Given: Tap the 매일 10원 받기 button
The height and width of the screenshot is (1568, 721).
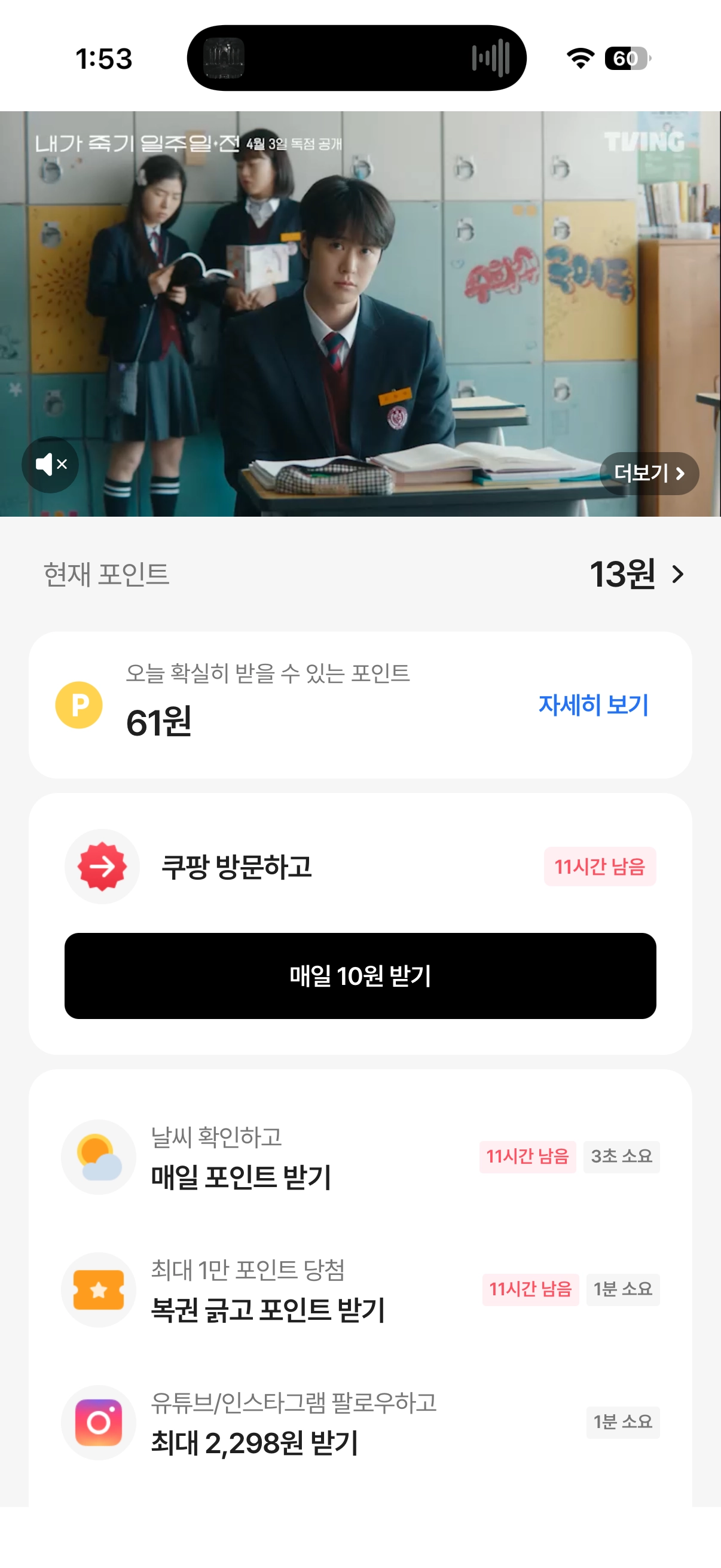Looking at the screenshot, I should [x=360, y=975].
